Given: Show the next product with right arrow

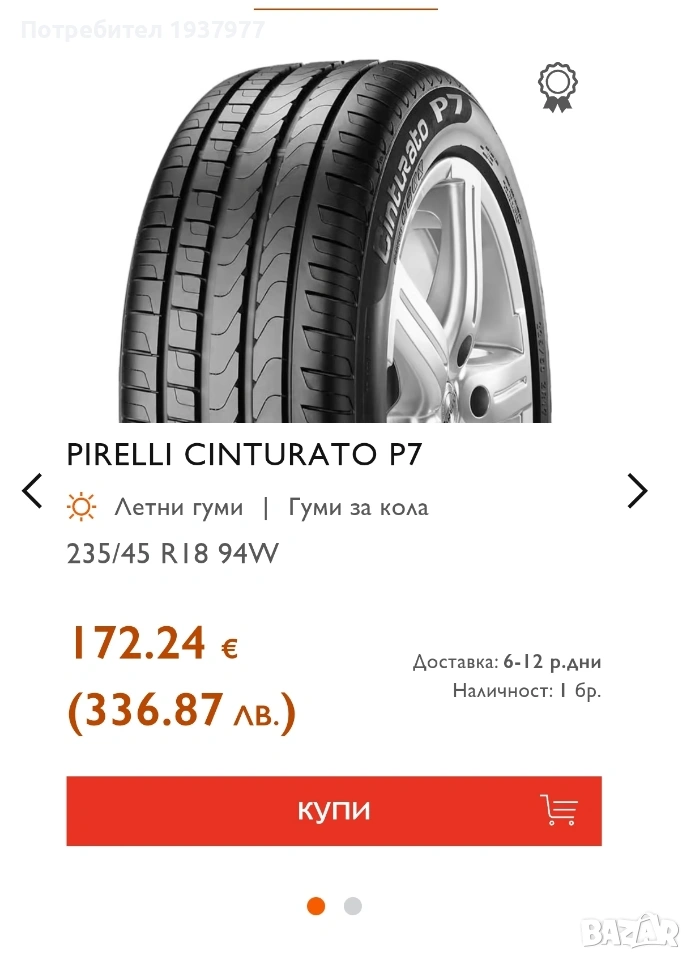Looking at the screenshot, I should click(x=637, y=490).
